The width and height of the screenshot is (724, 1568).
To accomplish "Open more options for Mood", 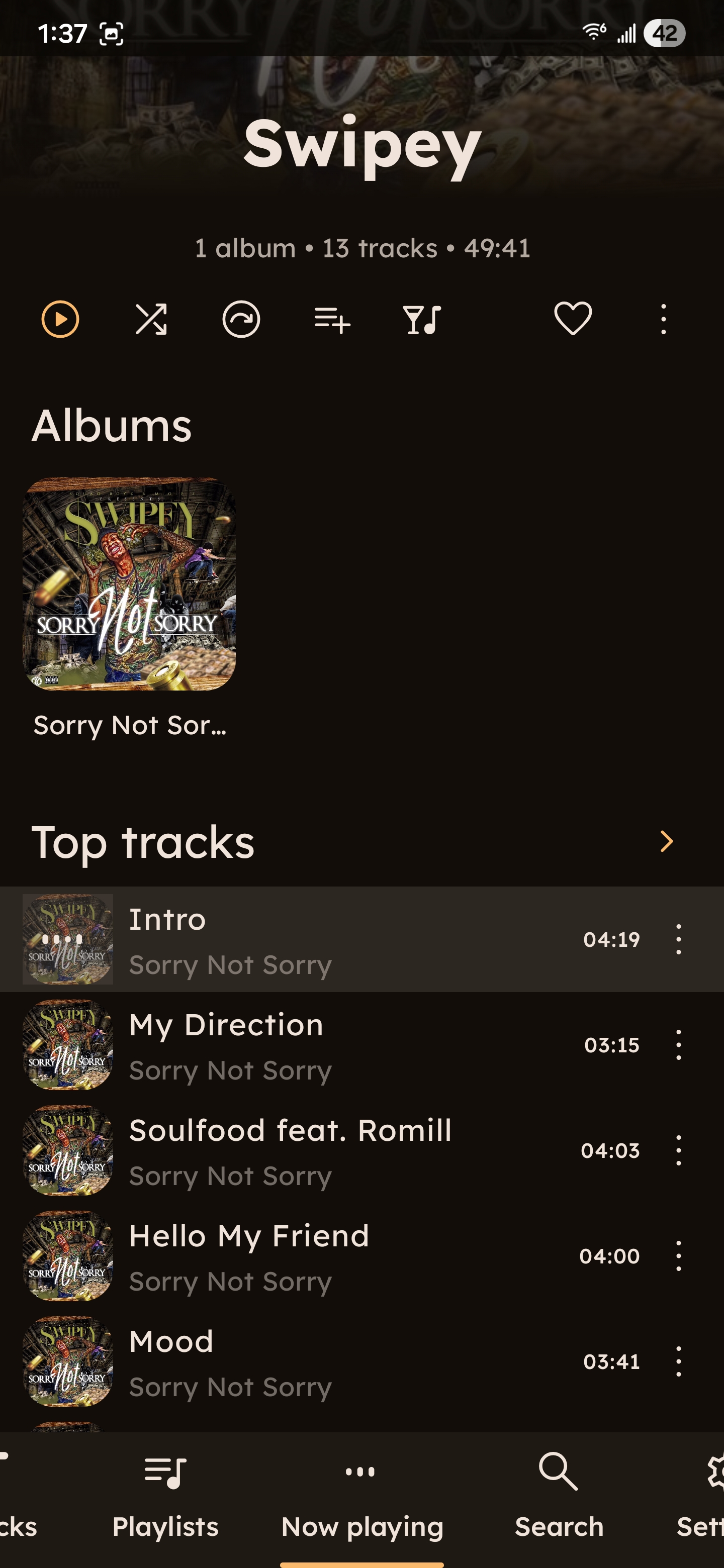I will [x=678, y=1361].
